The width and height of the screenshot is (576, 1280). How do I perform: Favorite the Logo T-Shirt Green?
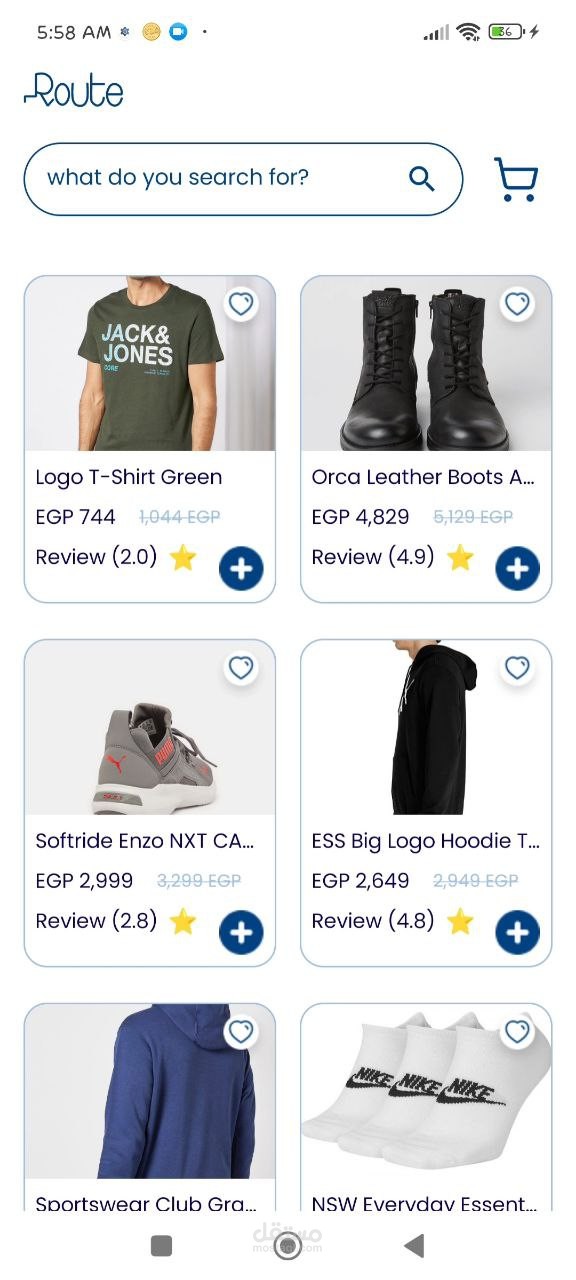(x=241, y=303)
